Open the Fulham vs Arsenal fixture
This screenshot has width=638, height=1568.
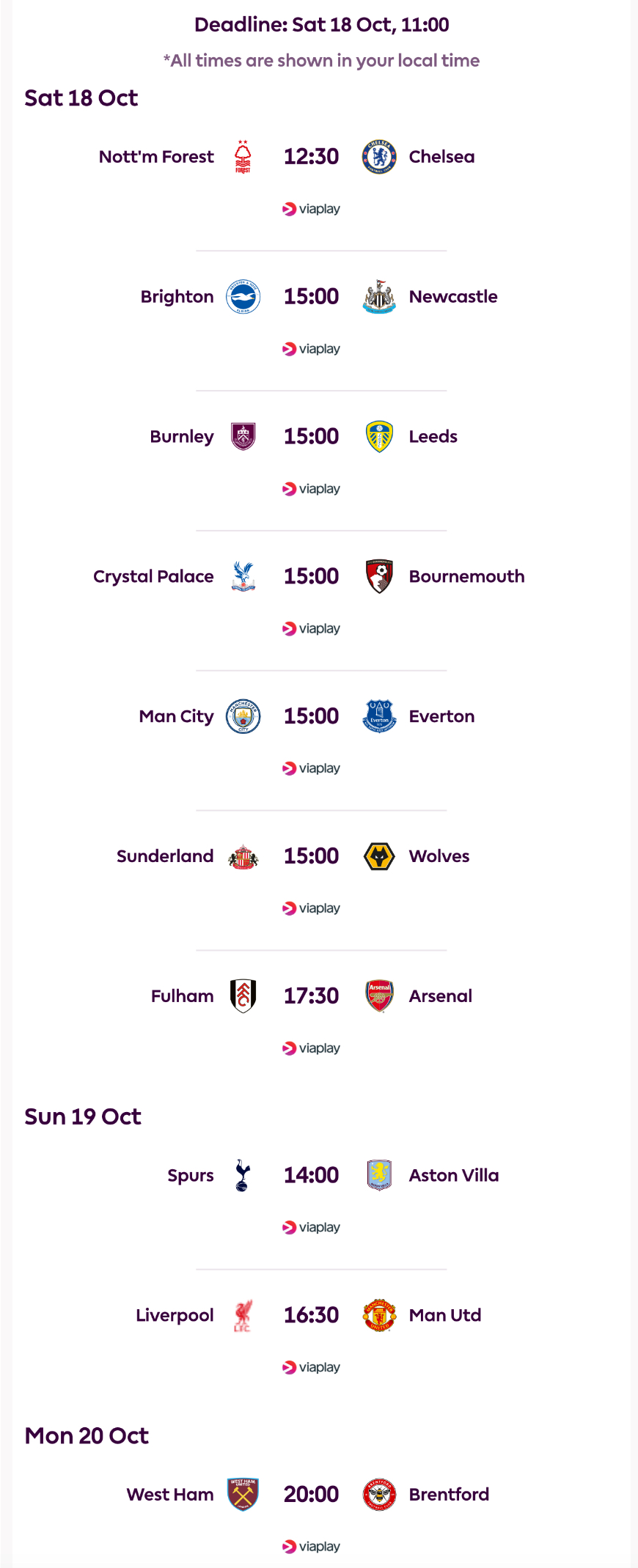[x=311, y=997]
